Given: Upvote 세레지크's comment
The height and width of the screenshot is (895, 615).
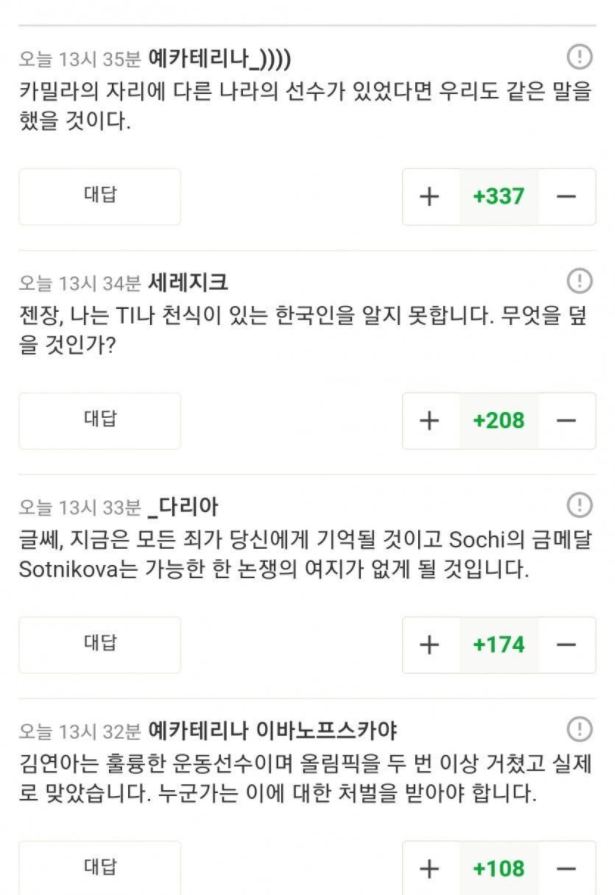Looking at the screenshot, I should [x=430, y=420].
